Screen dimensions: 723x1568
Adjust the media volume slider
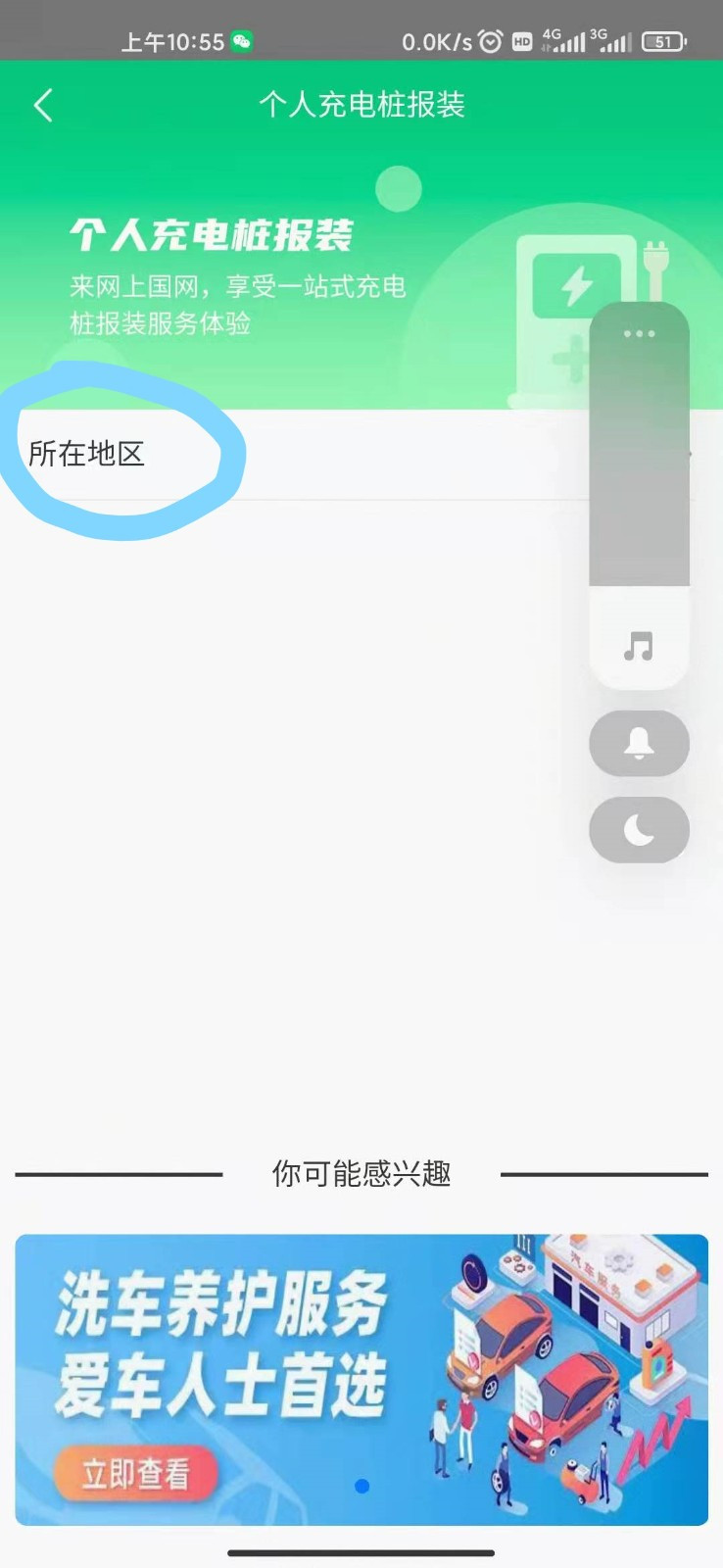click(x=639, y=495)
